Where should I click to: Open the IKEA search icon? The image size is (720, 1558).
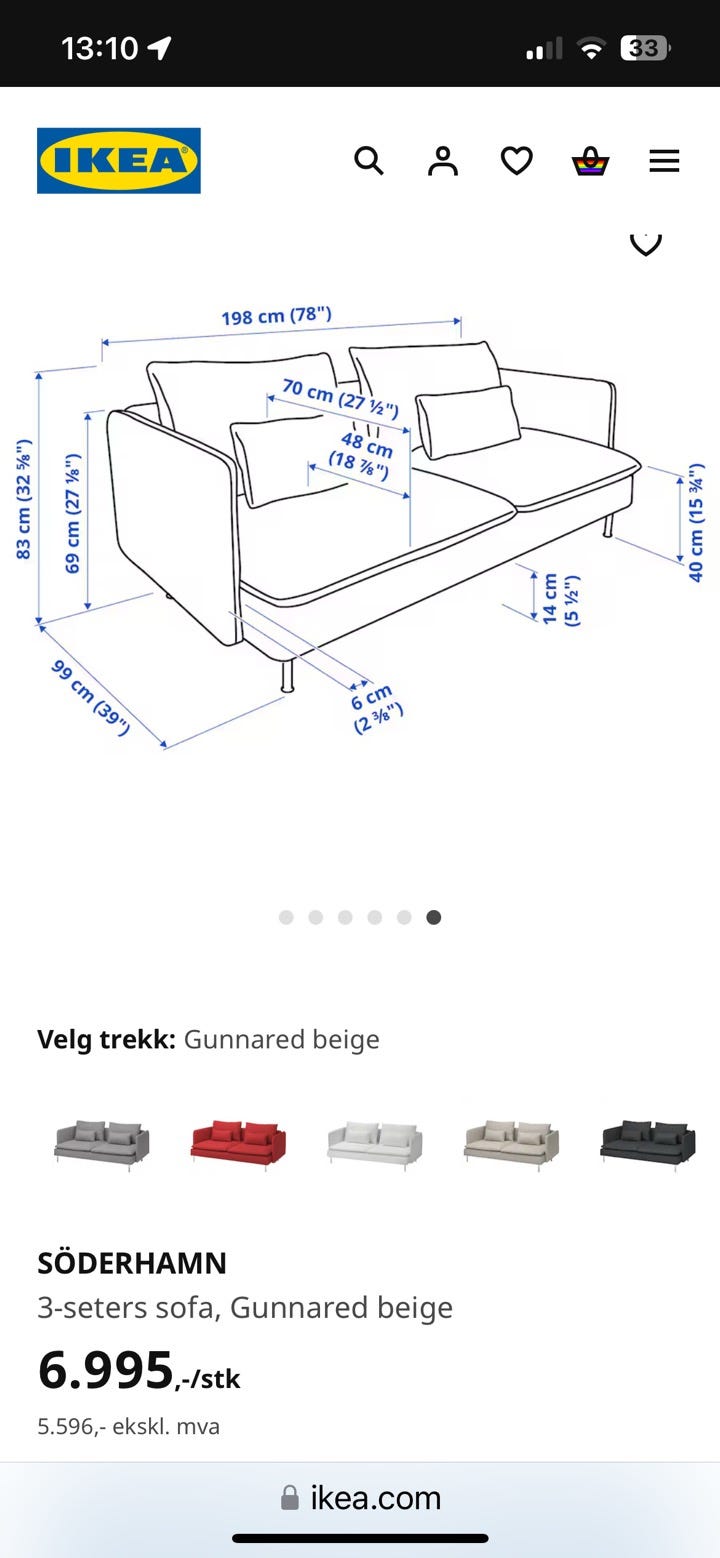point(369,161)
